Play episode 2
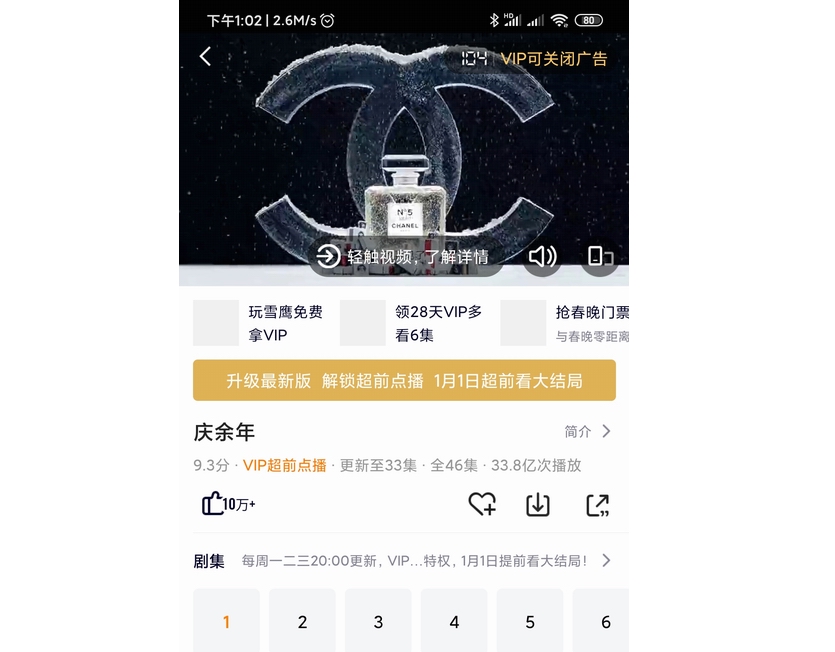 (x=302, y=621)
